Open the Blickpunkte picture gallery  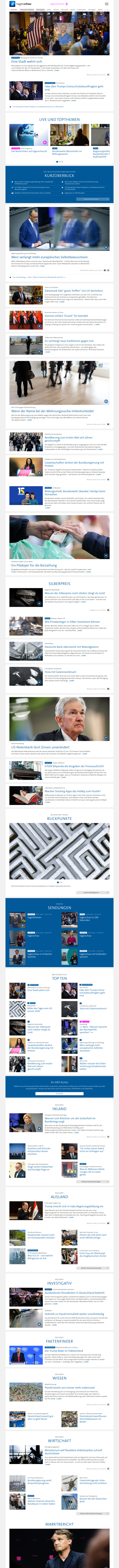pos(59,852)
